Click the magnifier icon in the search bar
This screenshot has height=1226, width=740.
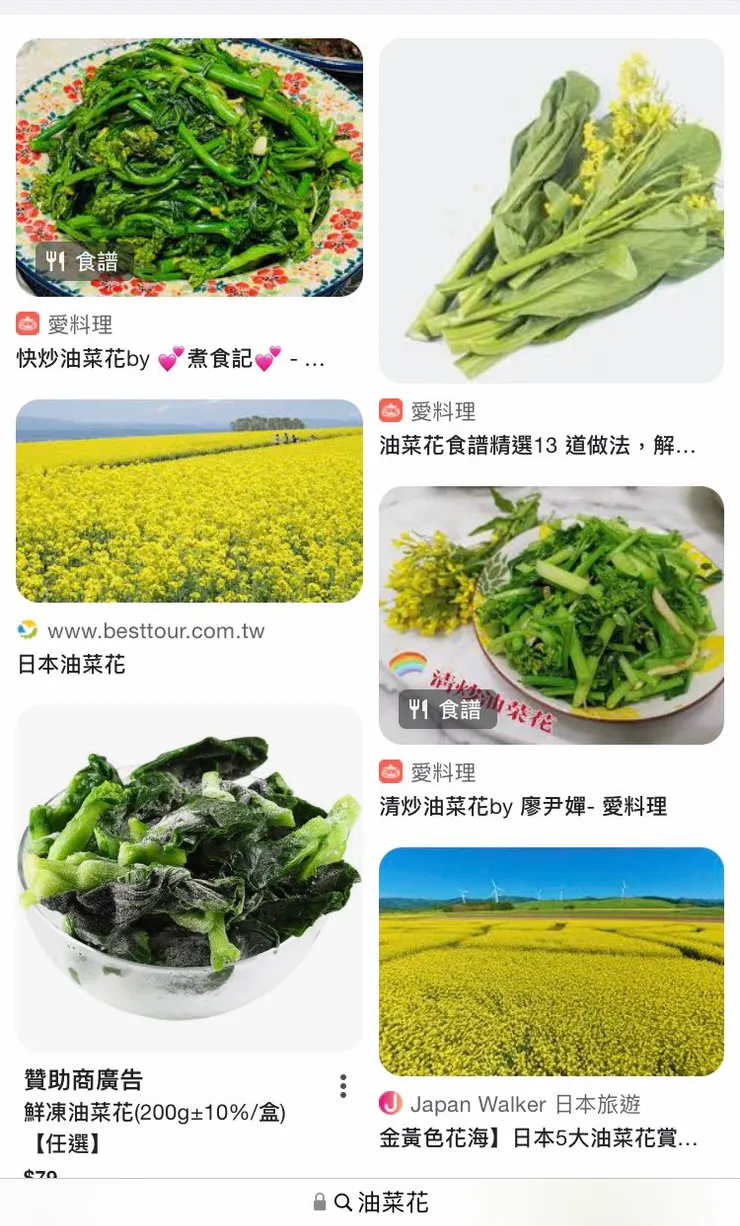click(344, 1203)
